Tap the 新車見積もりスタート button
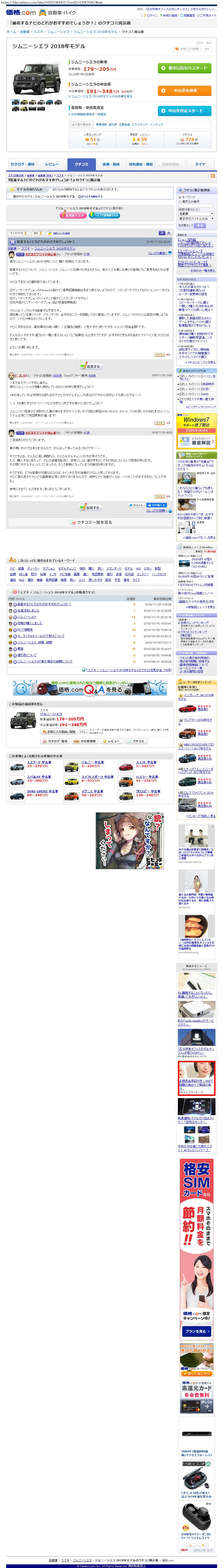223x1568 pixels. (185, 68)
